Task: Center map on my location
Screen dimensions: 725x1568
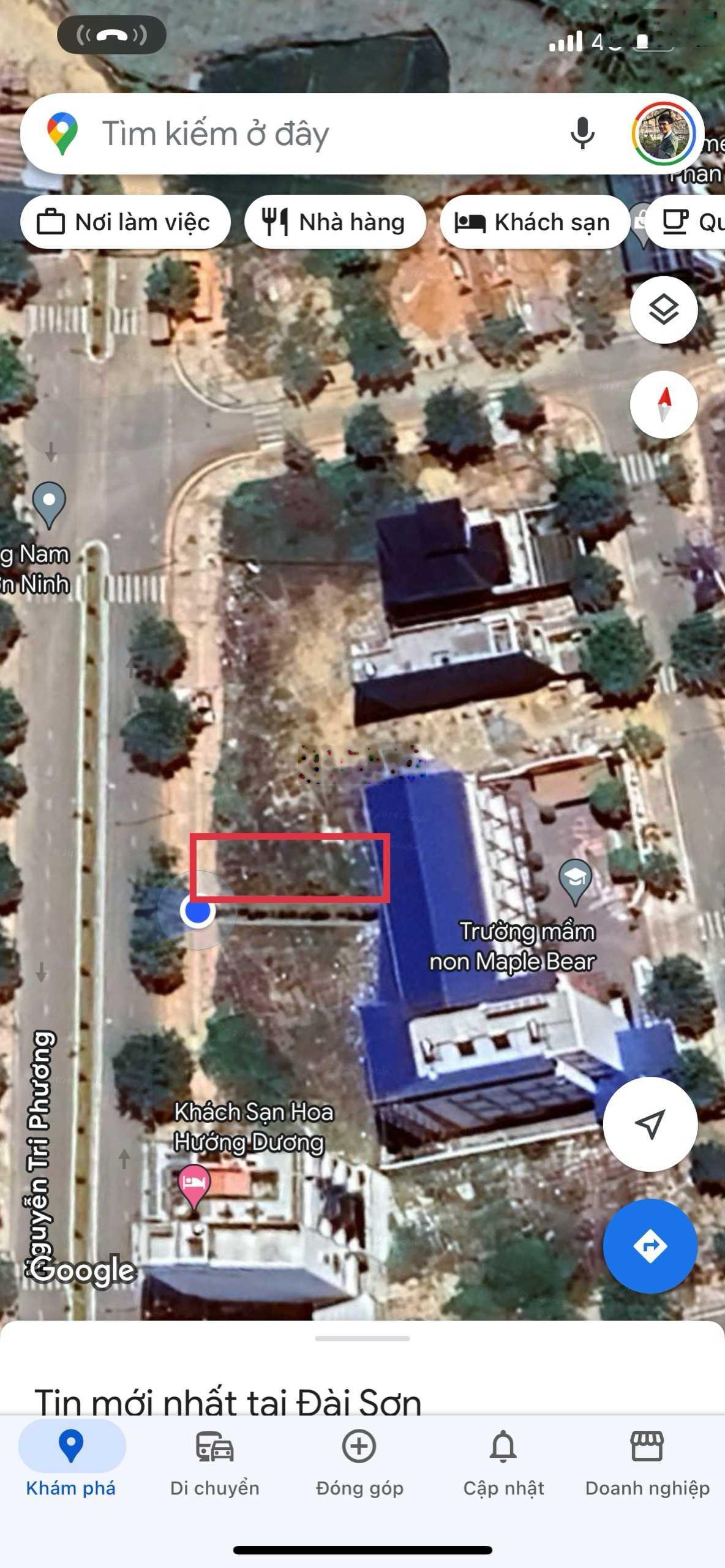Action: 650,1125
